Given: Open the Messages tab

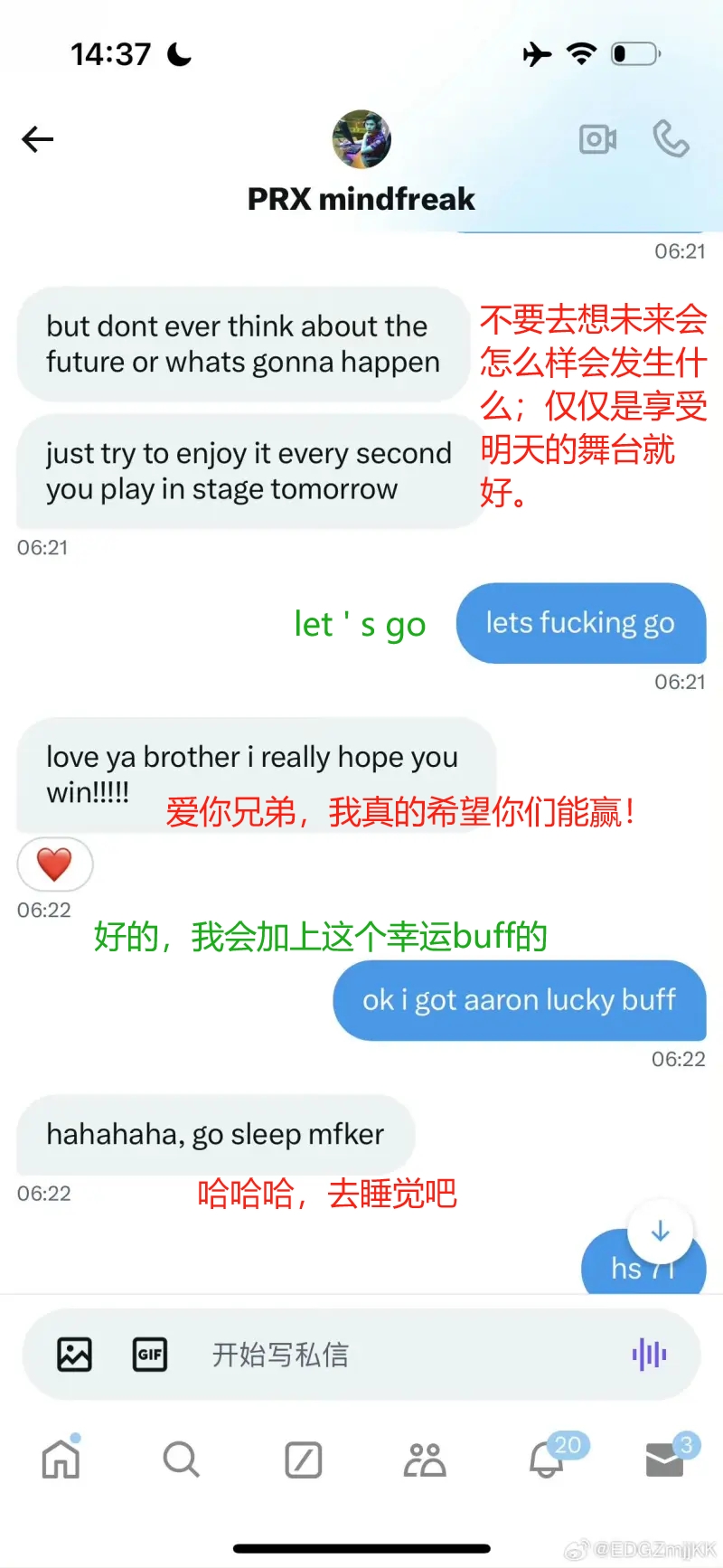Looking at the screenshot, I should point(665,1459).
